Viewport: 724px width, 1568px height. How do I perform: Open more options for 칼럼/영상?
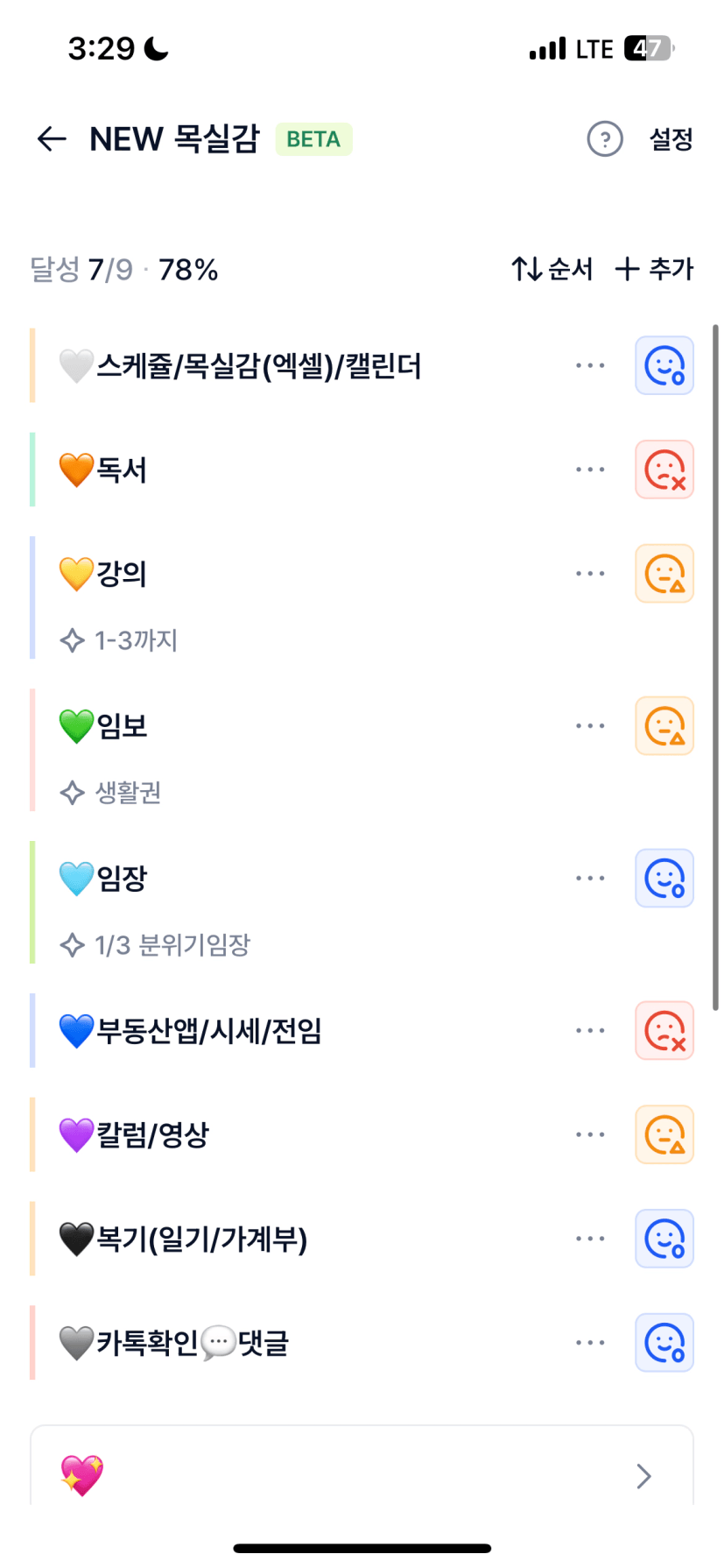tap(590, 1135)
